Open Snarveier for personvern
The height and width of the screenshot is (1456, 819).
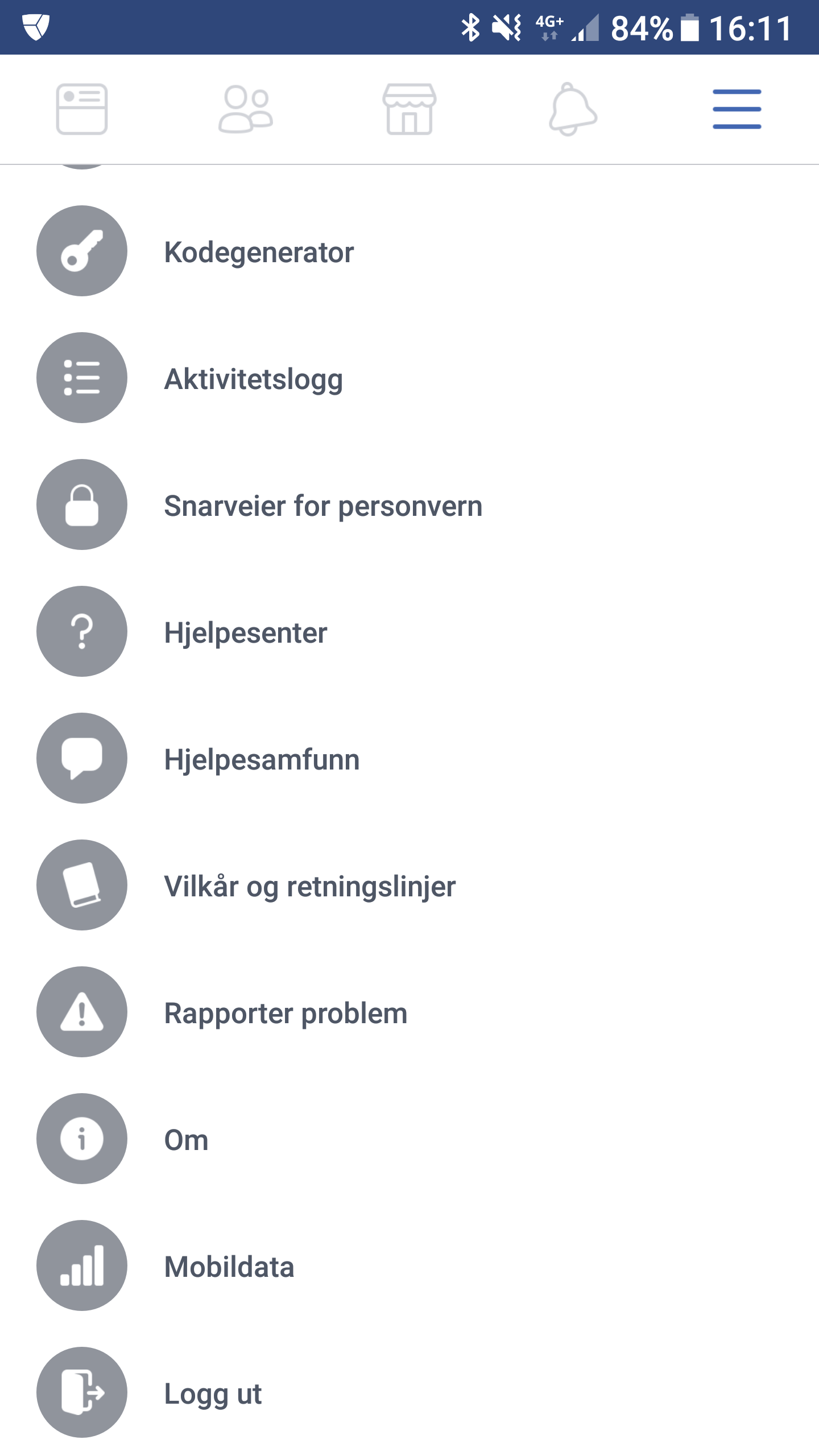409,504
